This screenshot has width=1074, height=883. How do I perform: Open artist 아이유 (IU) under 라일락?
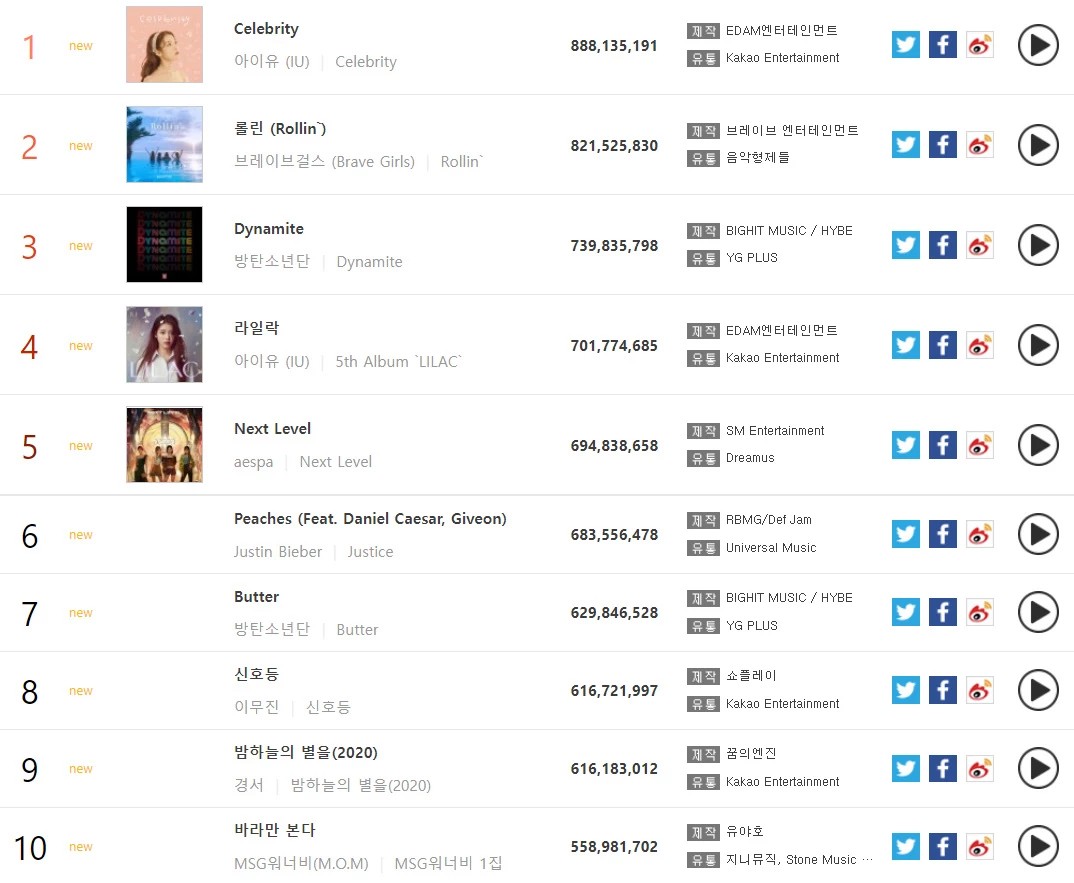(272, 362)
